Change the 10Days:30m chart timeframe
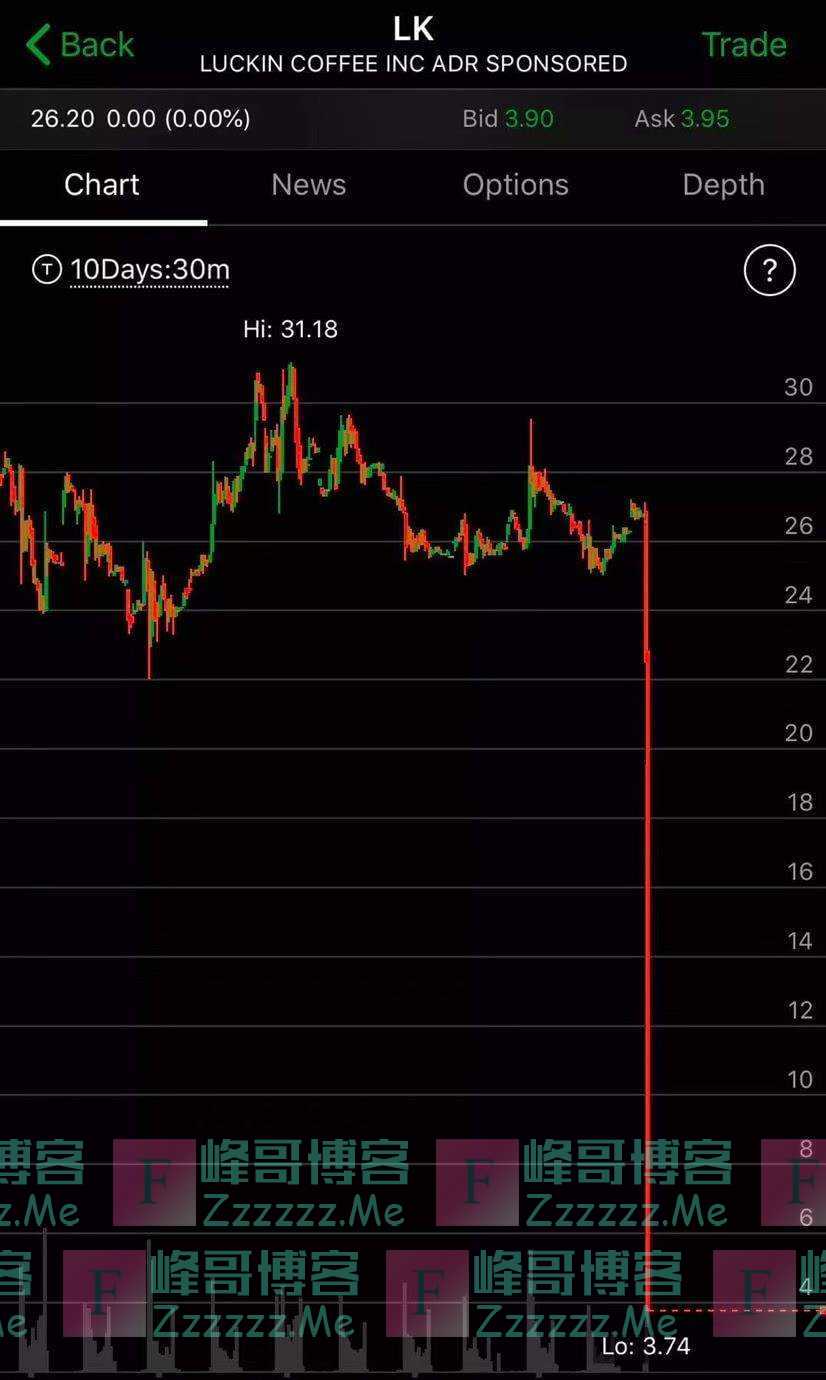Screen dimensions: 826x1380 coord(149,269)
